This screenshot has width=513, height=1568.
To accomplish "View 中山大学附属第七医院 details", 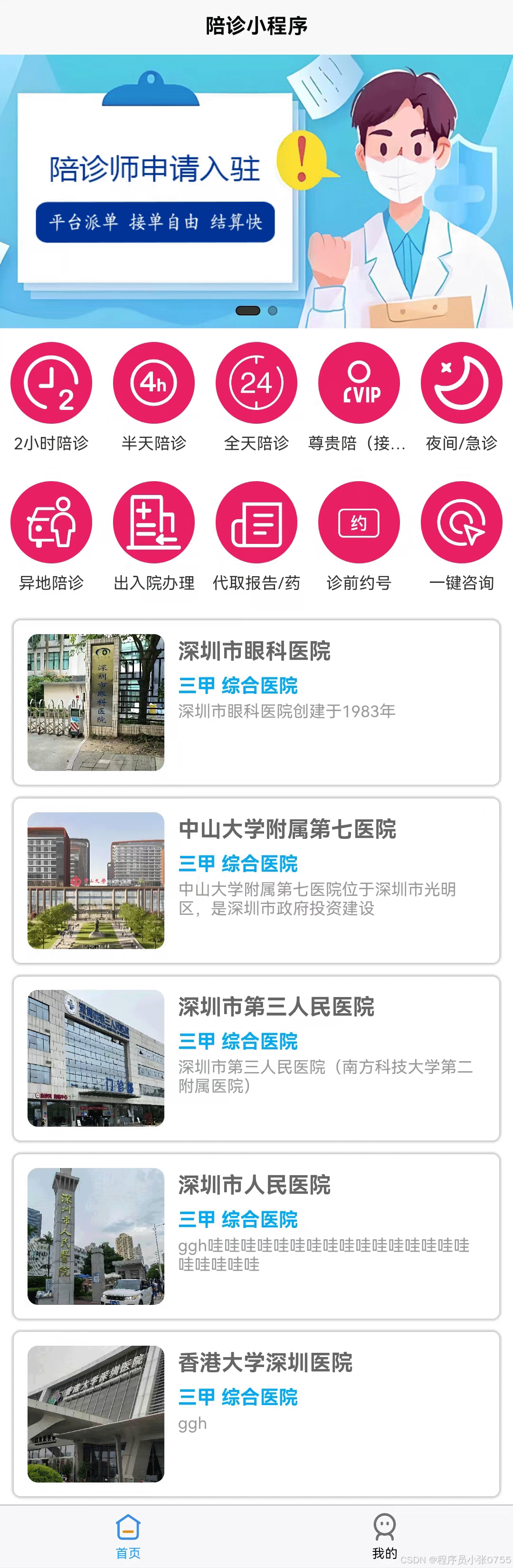I will coord(256,880).
